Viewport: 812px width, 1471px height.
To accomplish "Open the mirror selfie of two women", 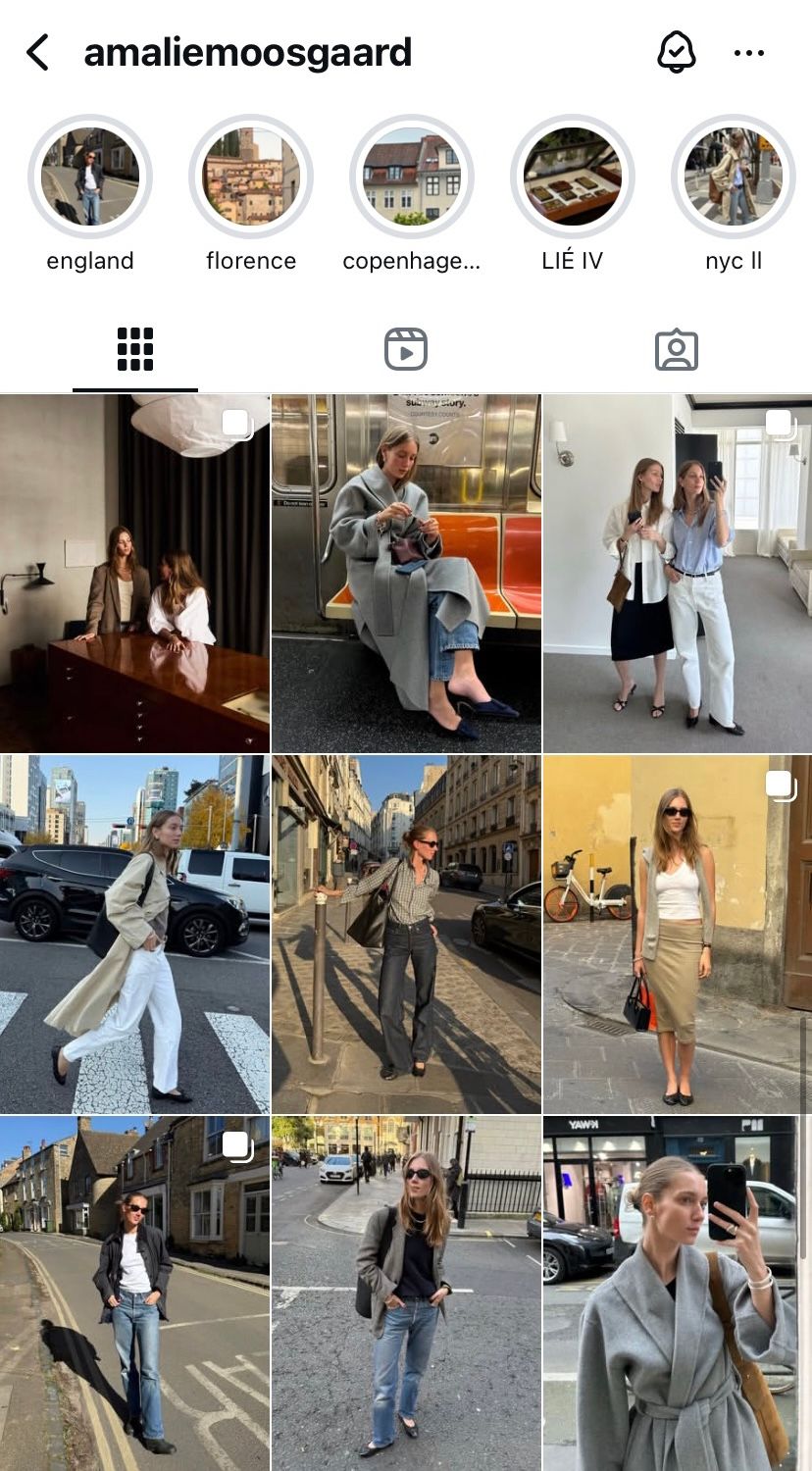I will pyautogui.click(x=677, y=574).
